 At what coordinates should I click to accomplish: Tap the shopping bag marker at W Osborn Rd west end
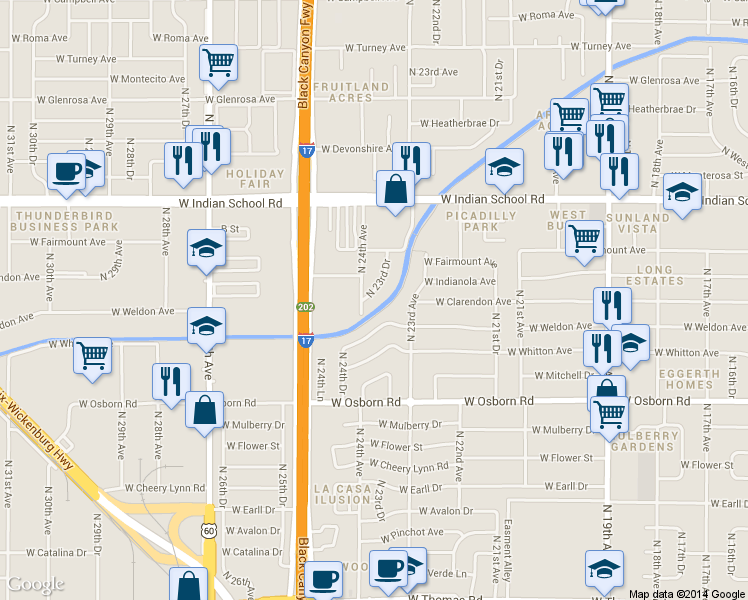point(204,410)
